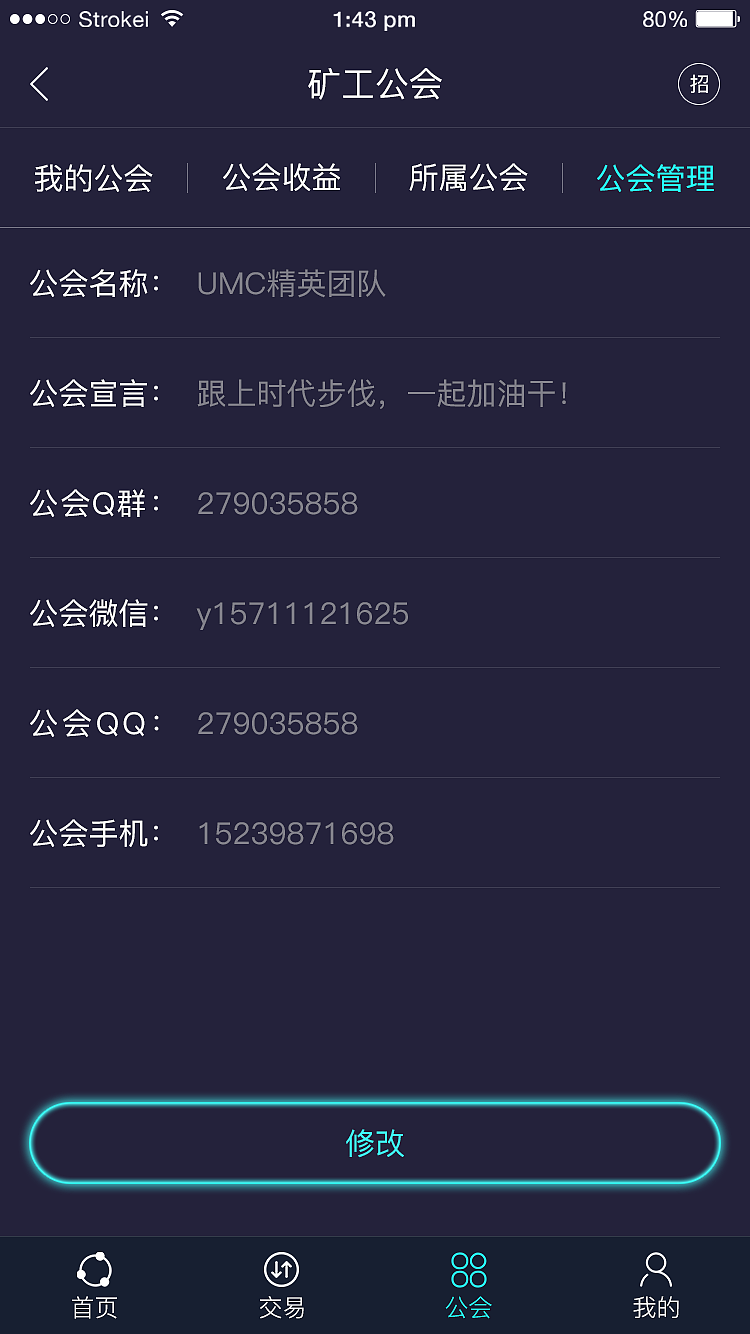Click the WeChat field showing y15711121625

point(300,613)
